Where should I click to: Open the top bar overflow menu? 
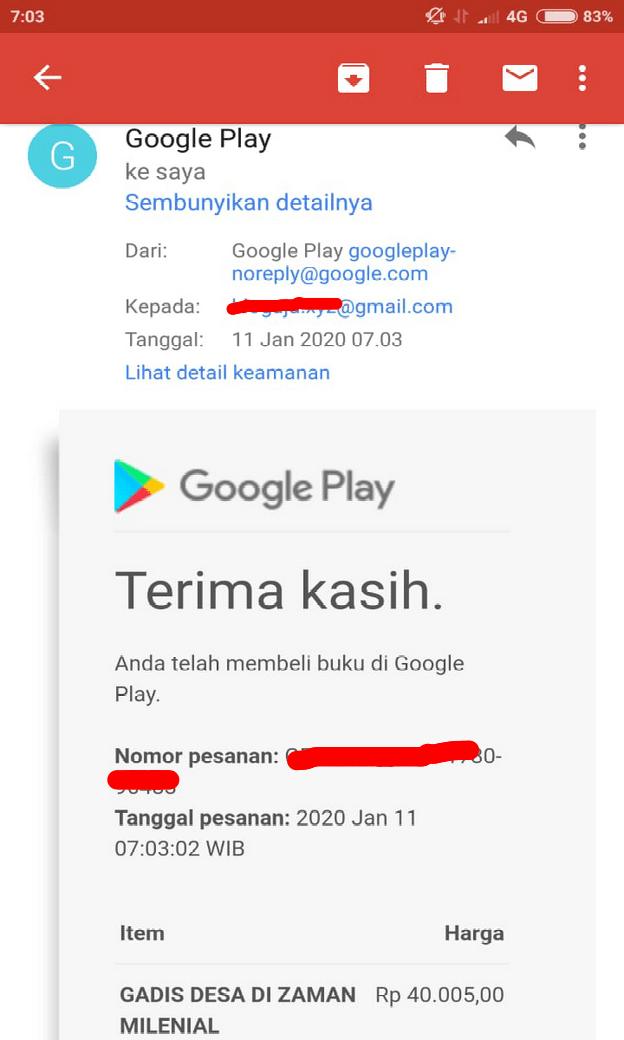[x=582, y=78]
